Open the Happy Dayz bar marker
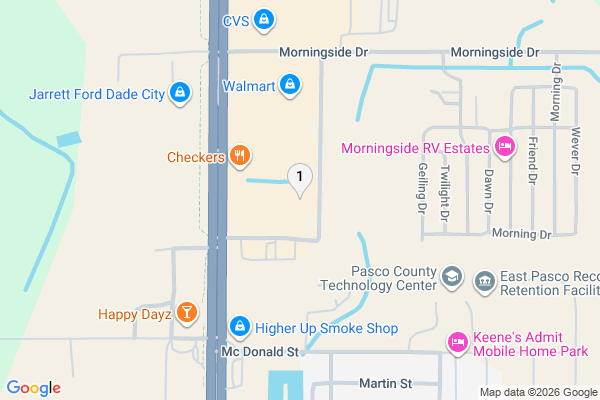 pyautogui.click(x=185, y=314)
